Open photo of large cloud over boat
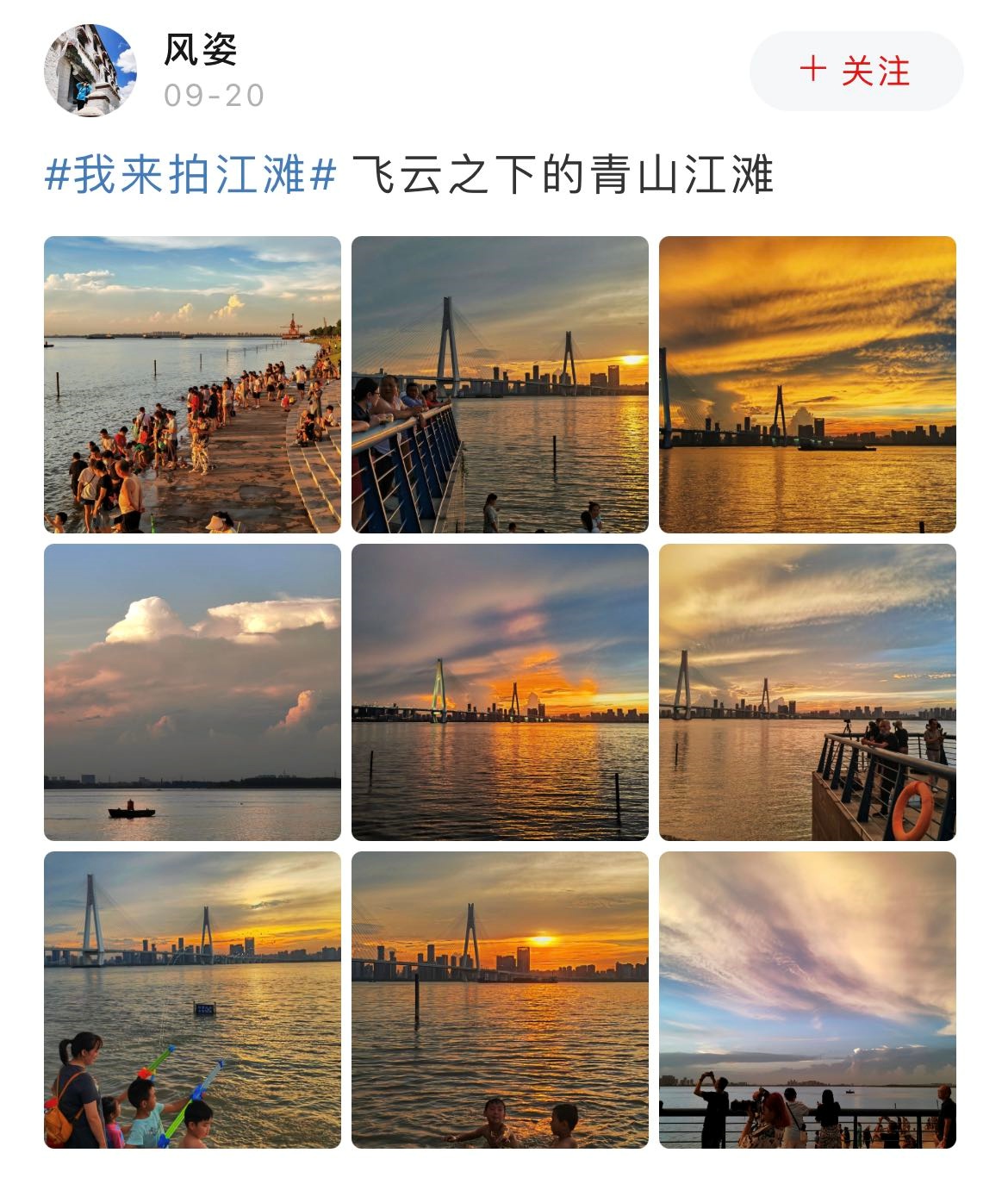Viewport: 1008px width, 1184px height. 192,692
